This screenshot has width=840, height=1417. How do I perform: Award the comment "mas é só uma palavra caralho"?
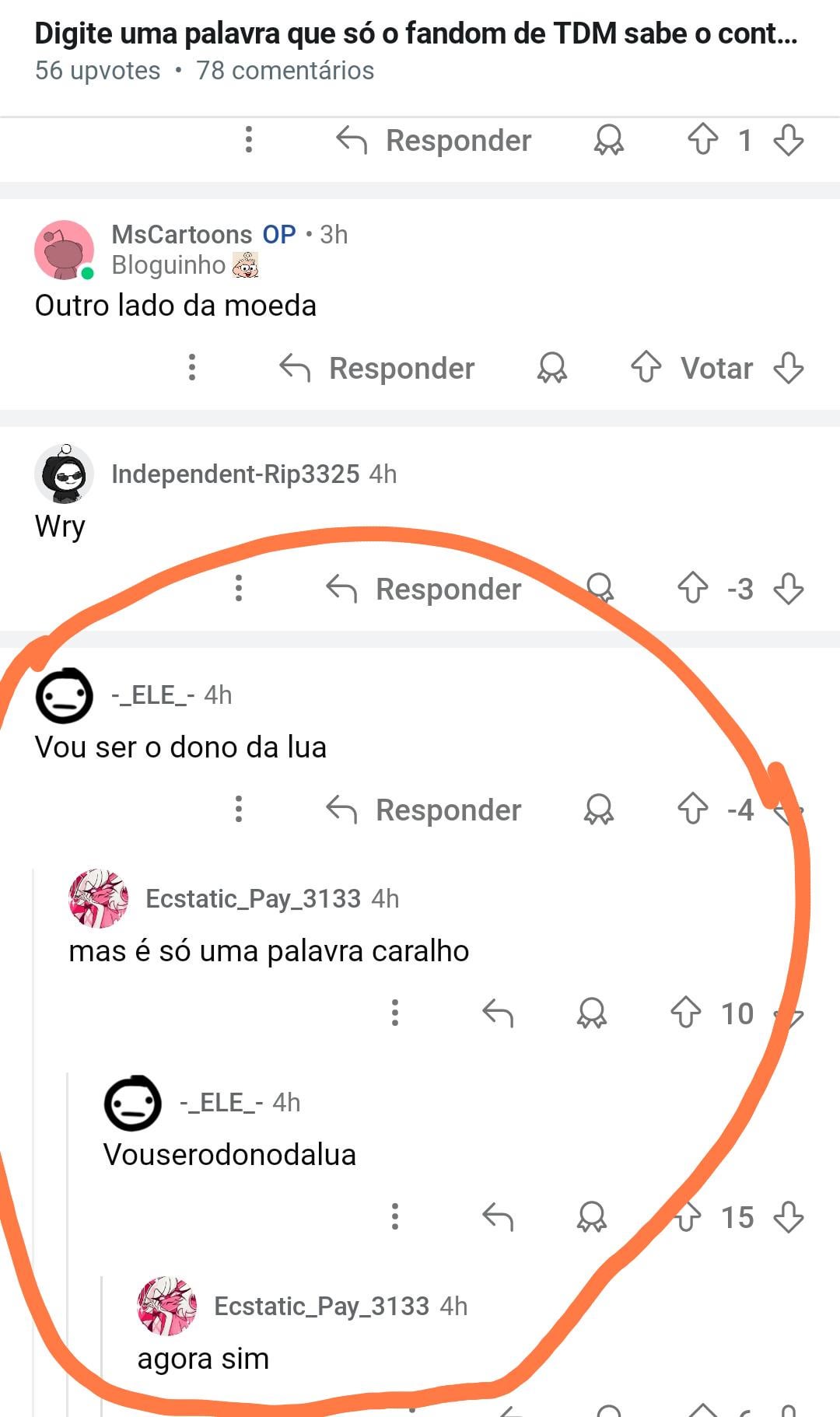[592, 1013]
